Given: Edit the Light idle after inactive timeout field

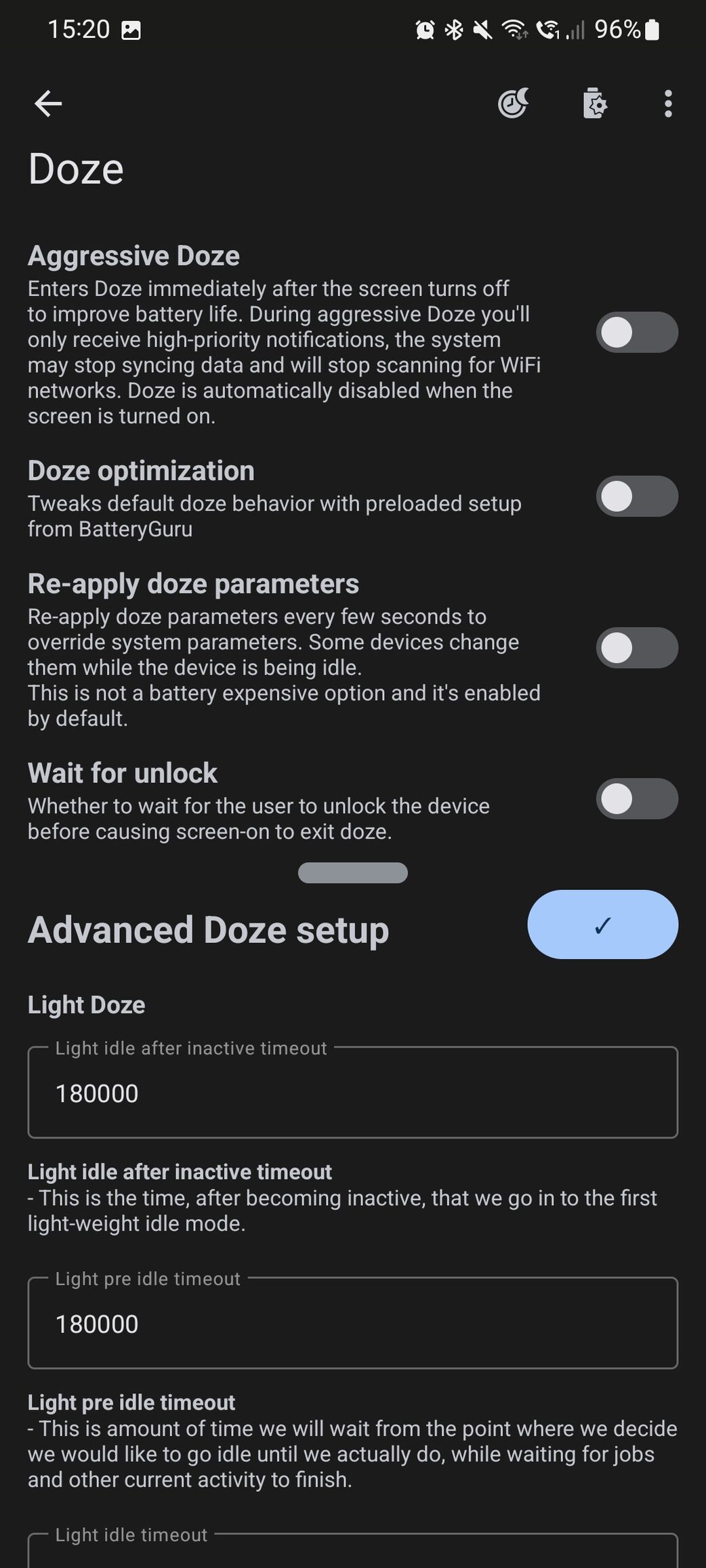Looking at the screenshot, I should point(352,1093).
